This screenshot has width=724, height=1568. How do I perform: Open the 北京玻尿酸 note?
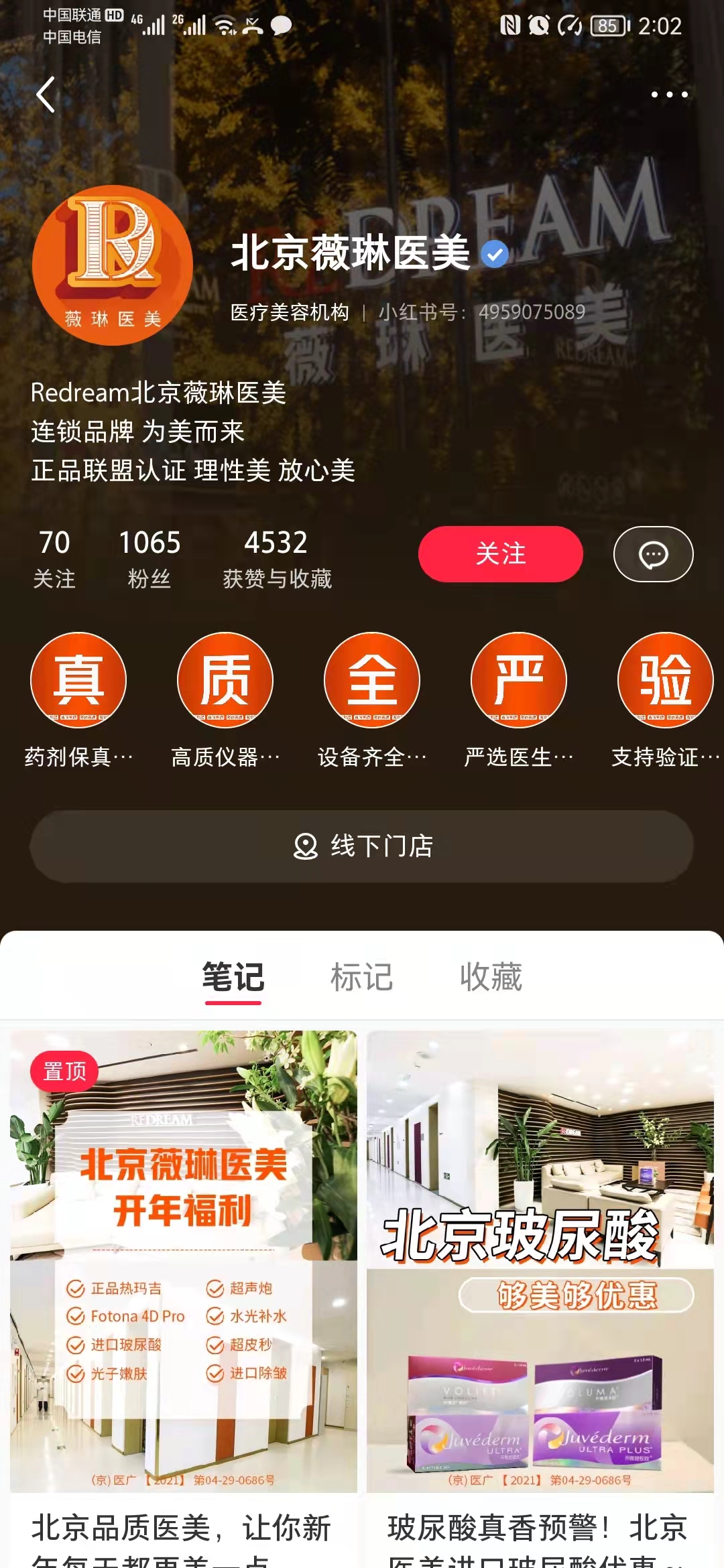tap(540, 1260)
